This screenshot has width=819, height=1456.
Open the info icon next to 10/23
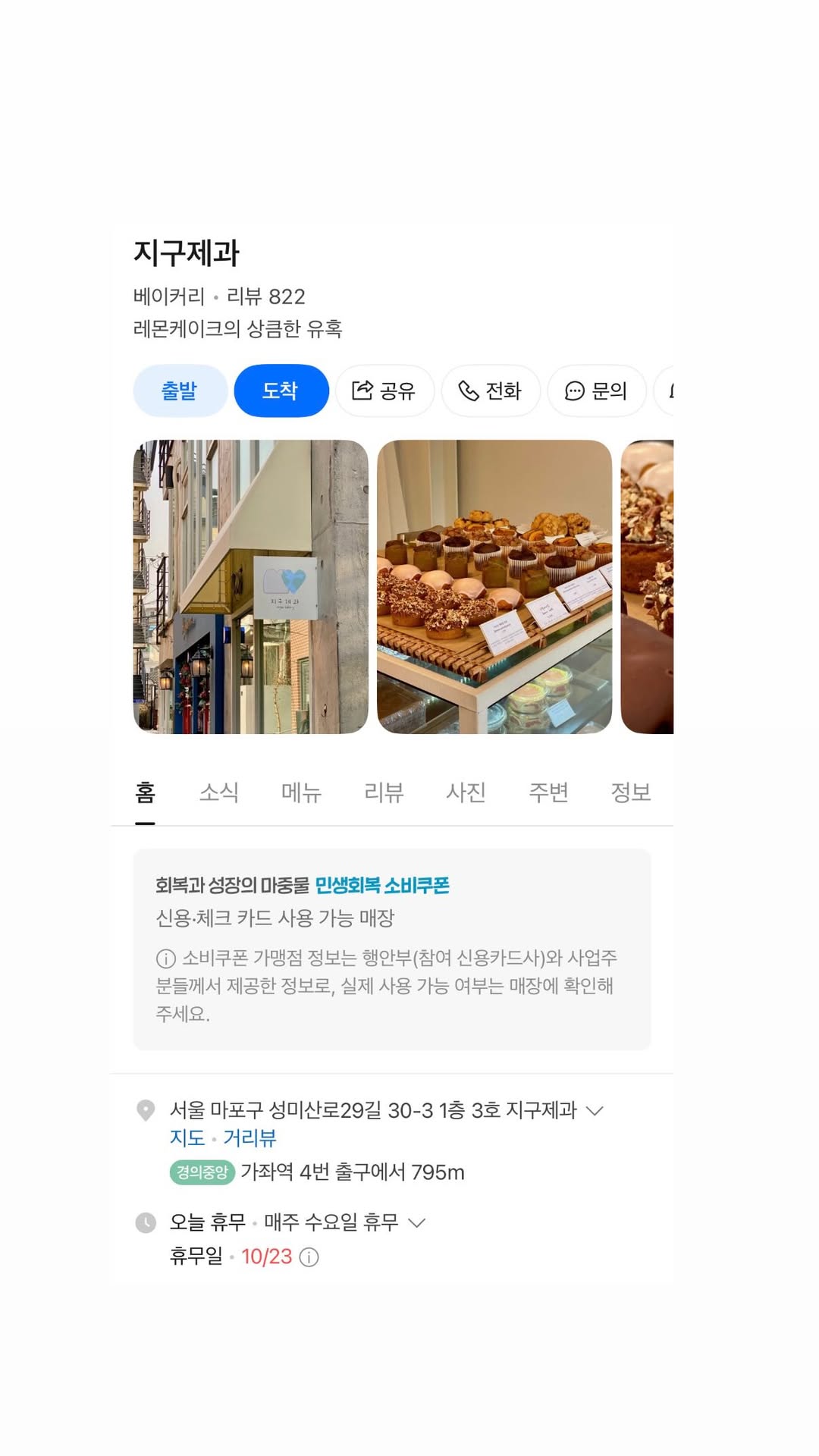309,1257
